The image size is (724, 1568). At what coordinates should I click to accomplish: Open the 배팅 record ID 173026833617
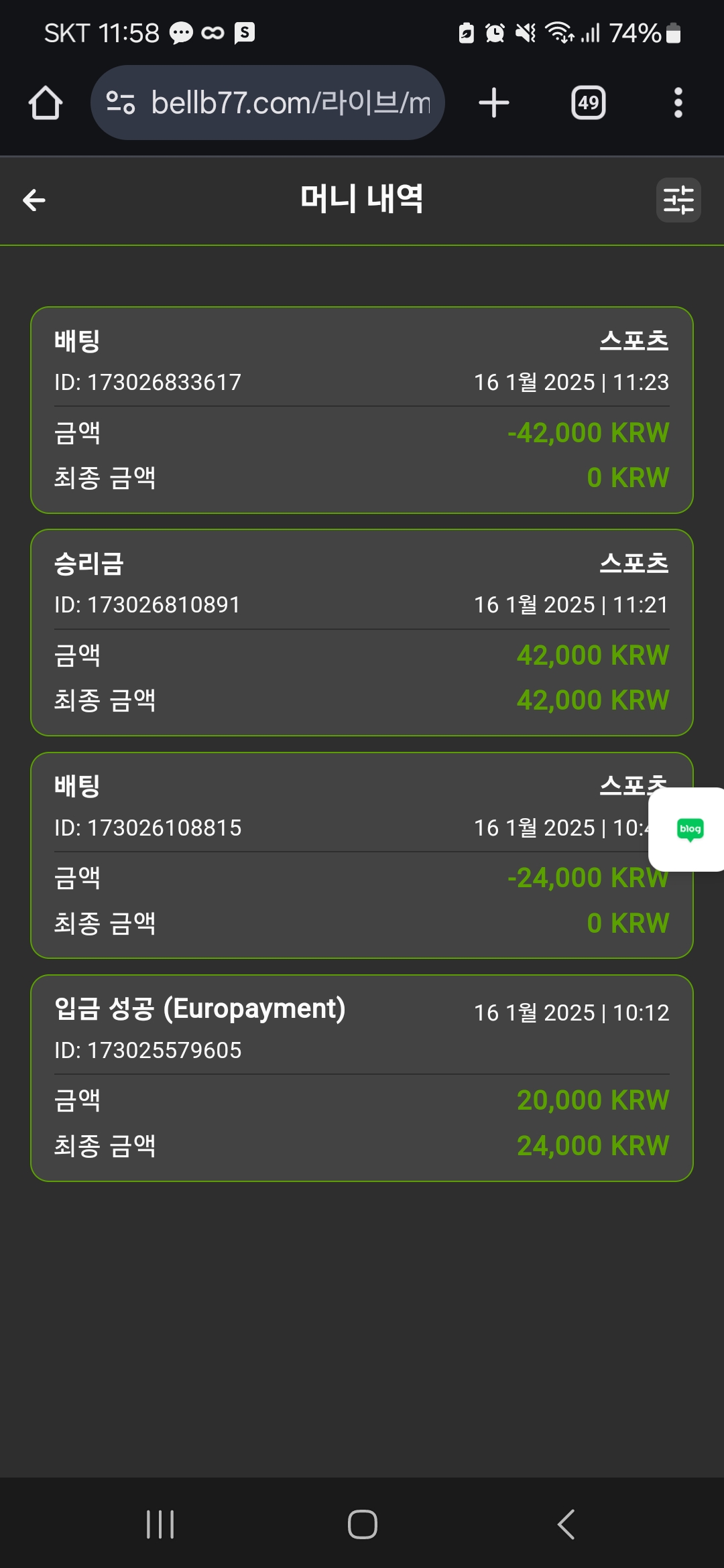click(x=362, y=410)
